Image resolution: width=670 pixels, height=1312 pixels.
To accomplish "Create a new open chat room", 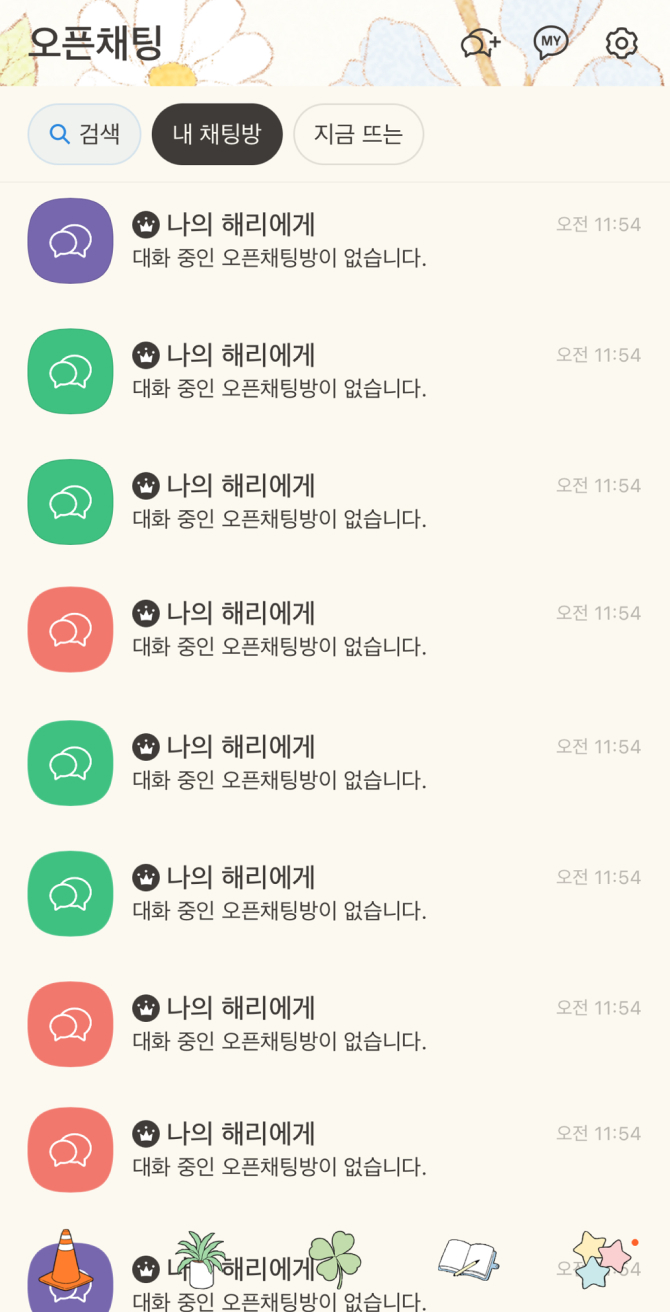I will pyautogui.click(x=480, y=43).
